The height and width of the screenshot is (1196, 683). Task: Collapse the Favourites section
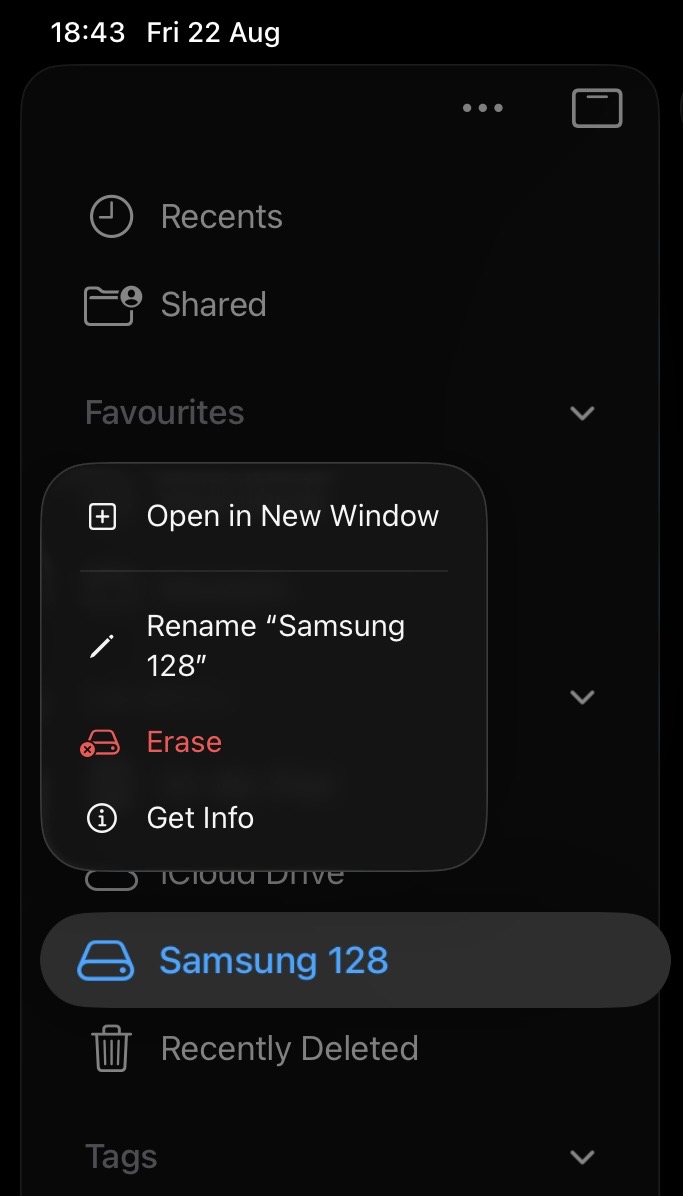coord(582,413)
